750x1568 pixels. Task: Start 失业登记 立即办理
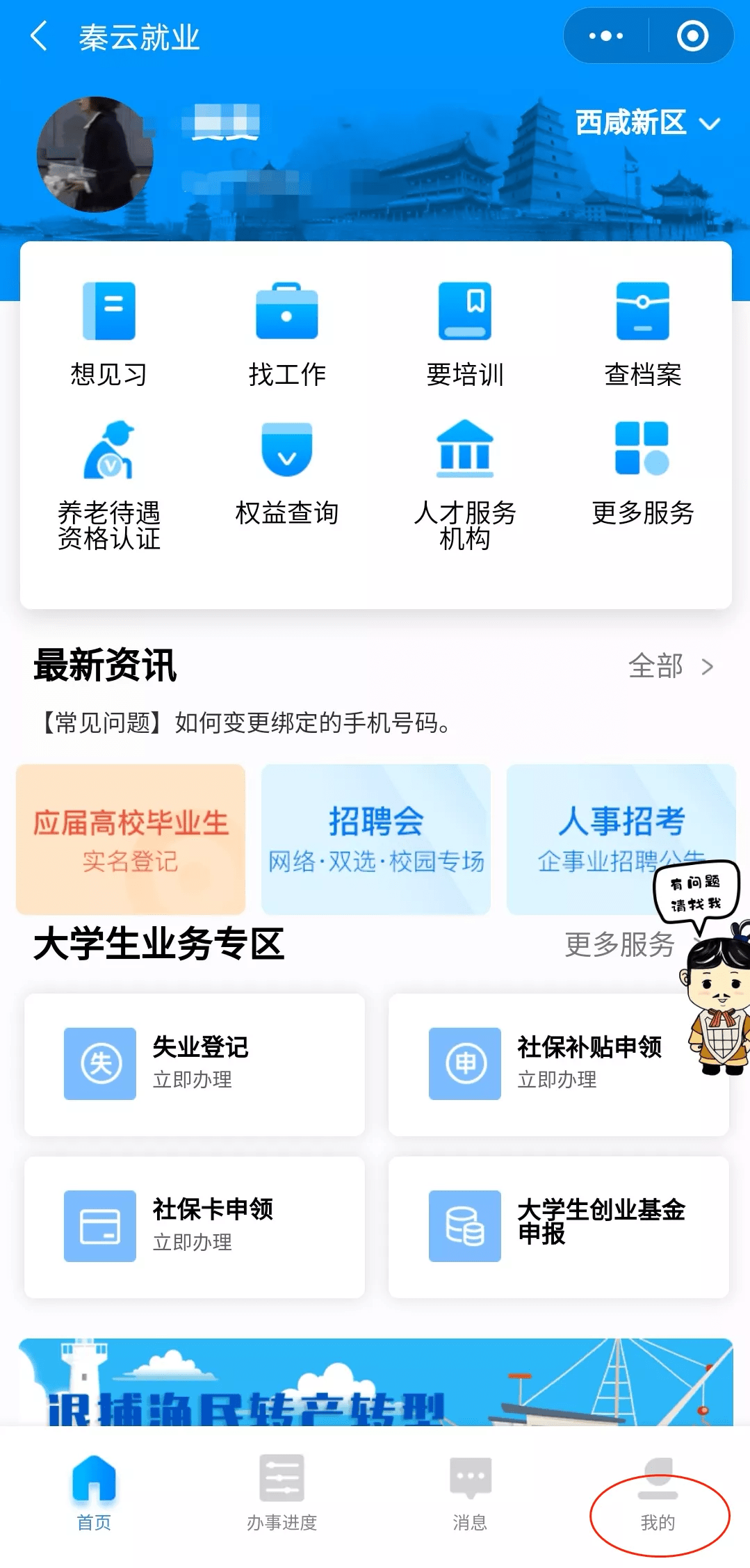195,1064
